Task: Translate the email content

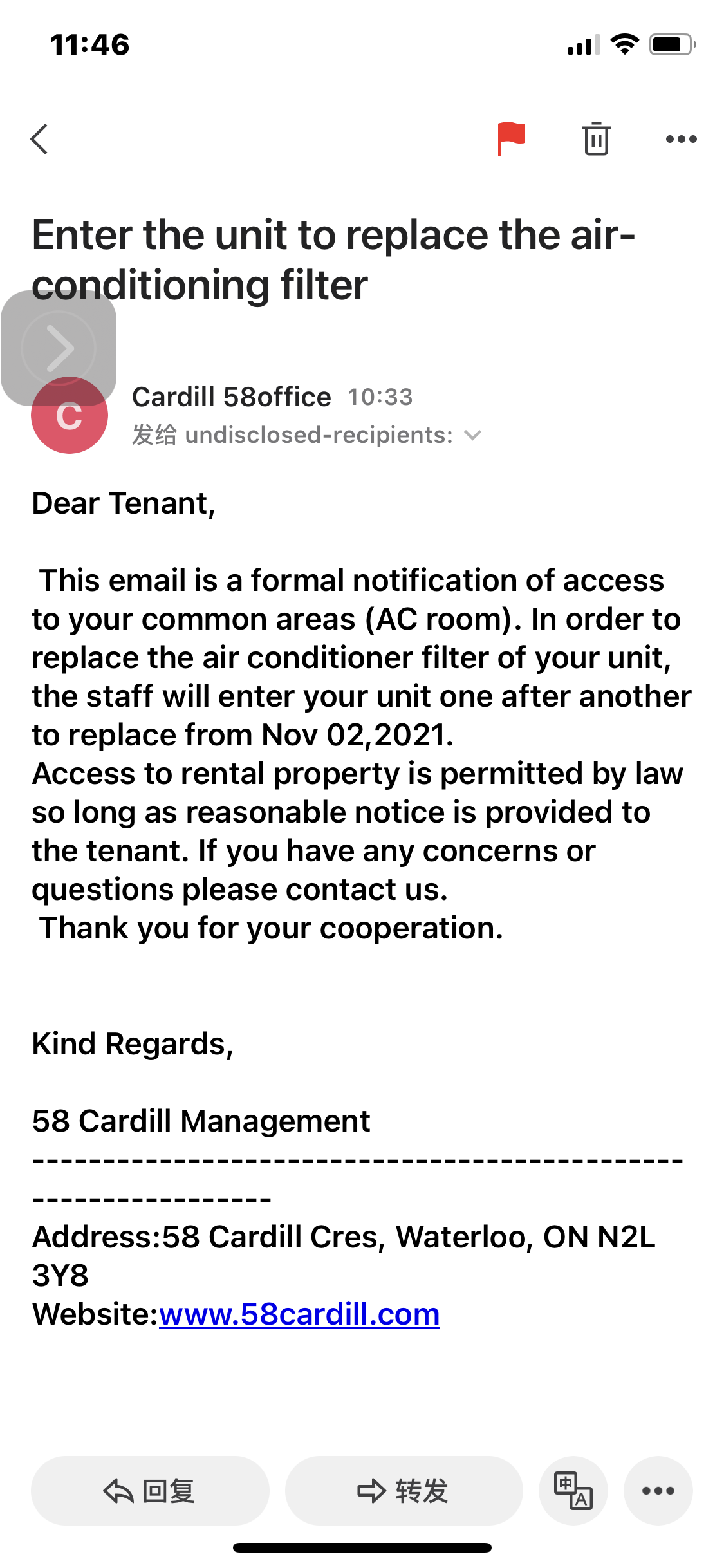Action: [573, 1490]
